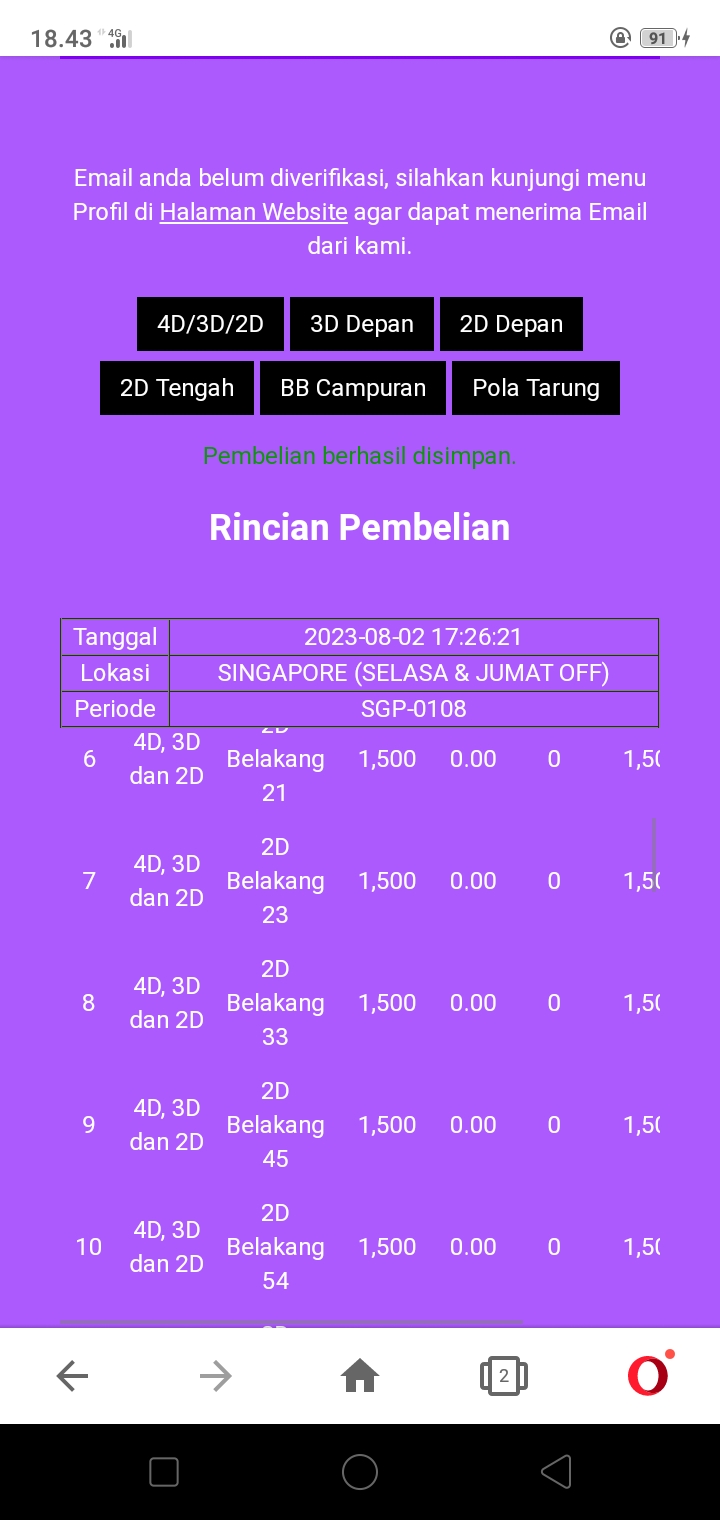Open the 4D/3D/2D betting option
Viewport: 720px width, 1520px height.
click(x=210, y=324)
